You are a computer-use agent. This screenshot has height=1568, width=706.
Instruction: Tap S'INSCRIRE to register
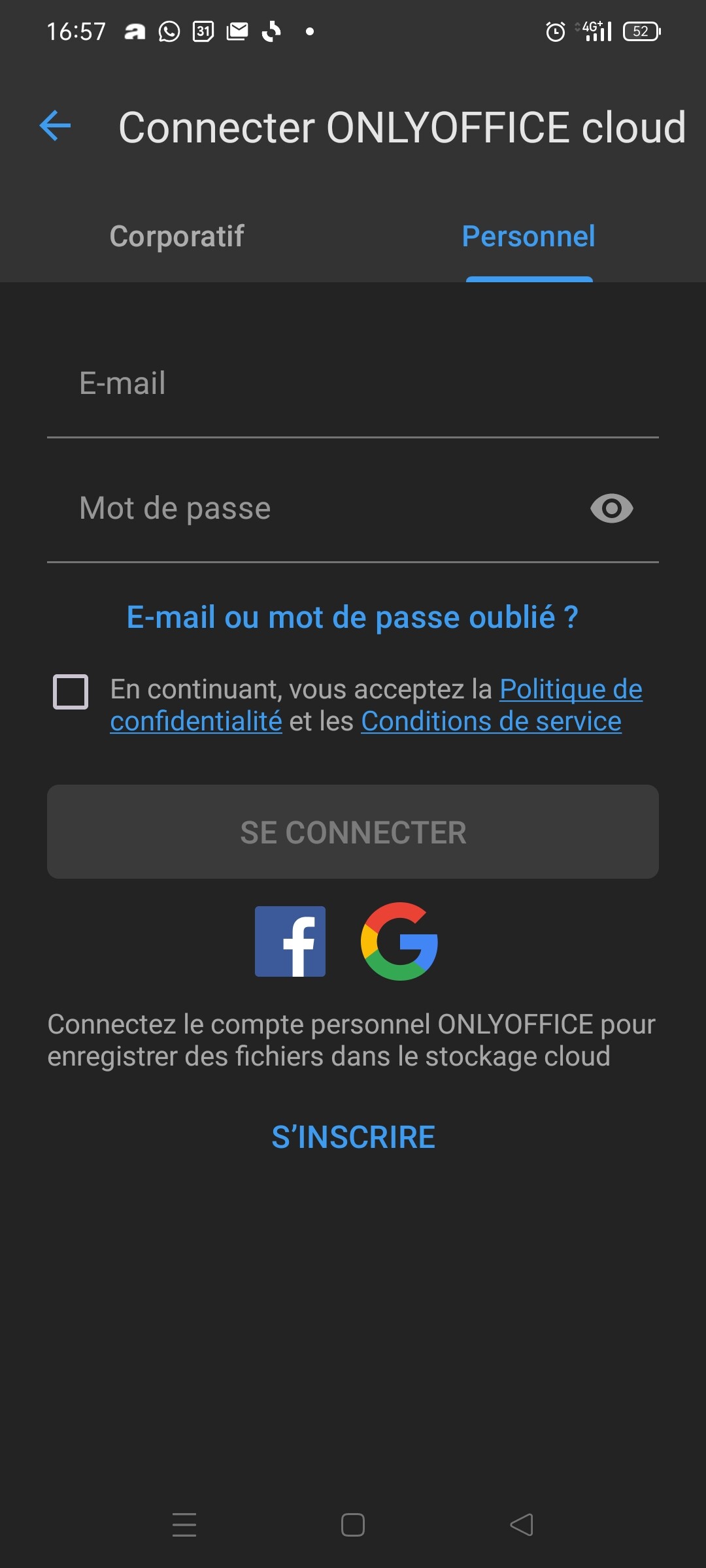pos(353,1137)
